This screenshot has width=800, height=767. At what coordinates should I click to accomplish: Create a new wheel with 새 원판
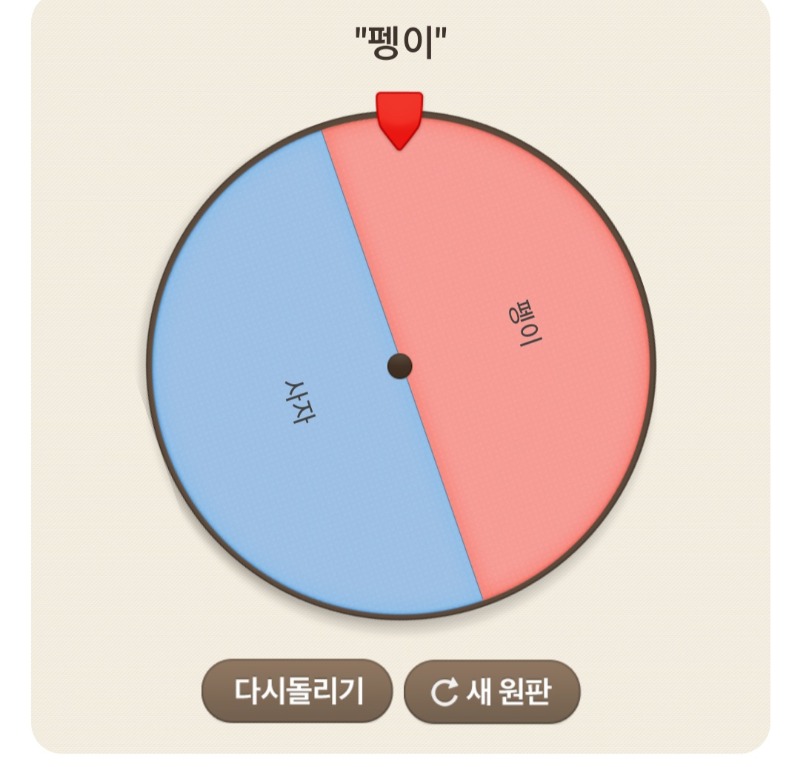[491, 691]
